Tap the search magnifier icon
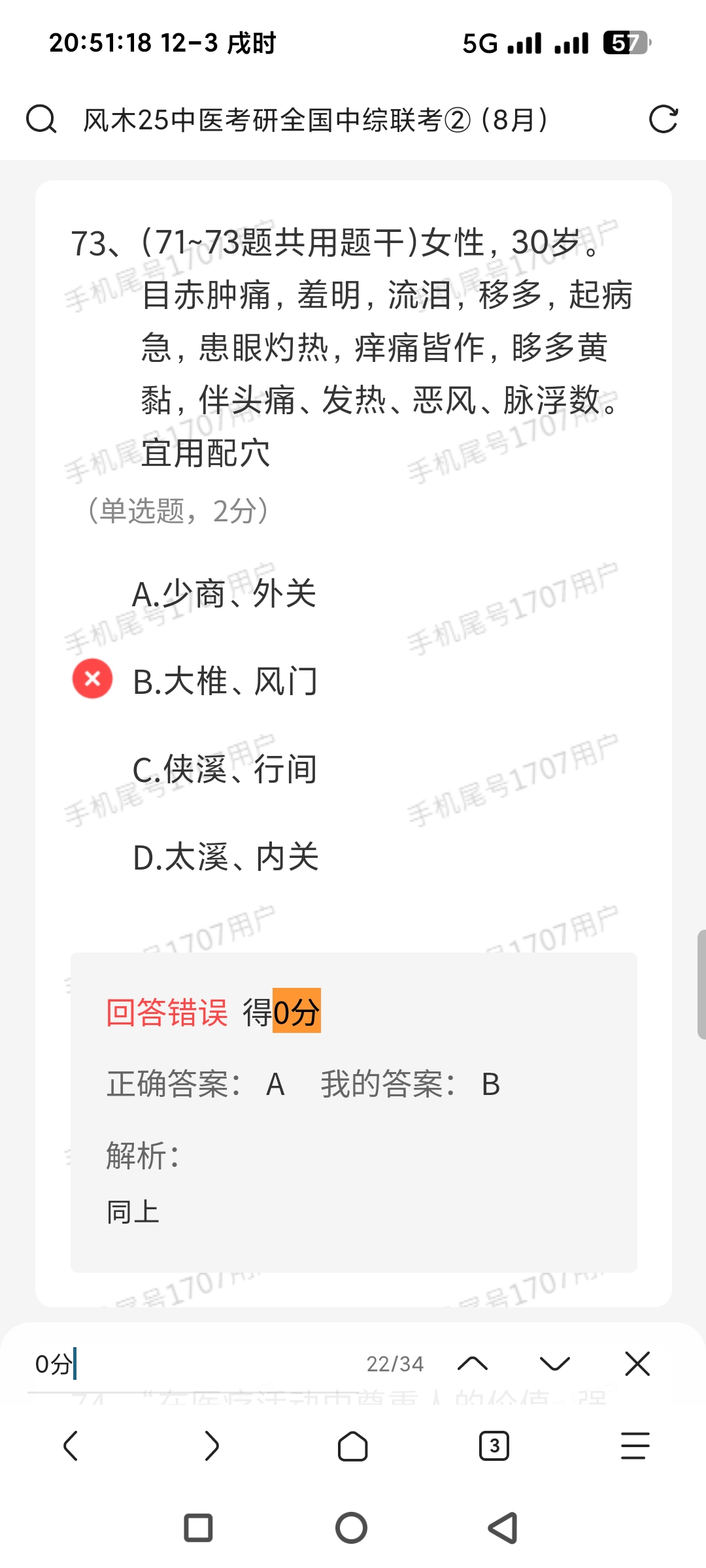 (41, 120)
